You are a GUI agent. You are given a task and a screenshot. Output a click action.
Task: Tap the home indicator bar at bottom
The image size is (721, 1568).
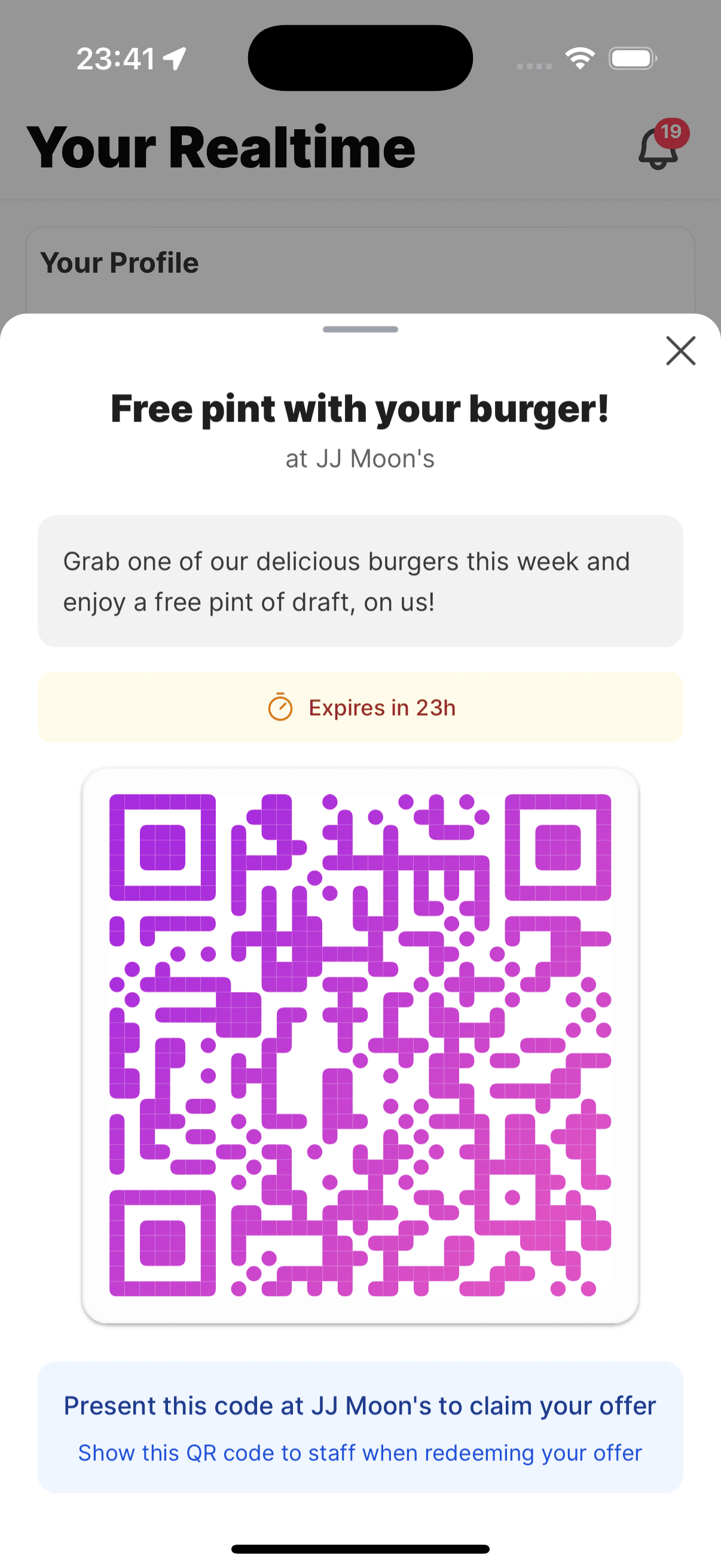[x=360, y=1549]
